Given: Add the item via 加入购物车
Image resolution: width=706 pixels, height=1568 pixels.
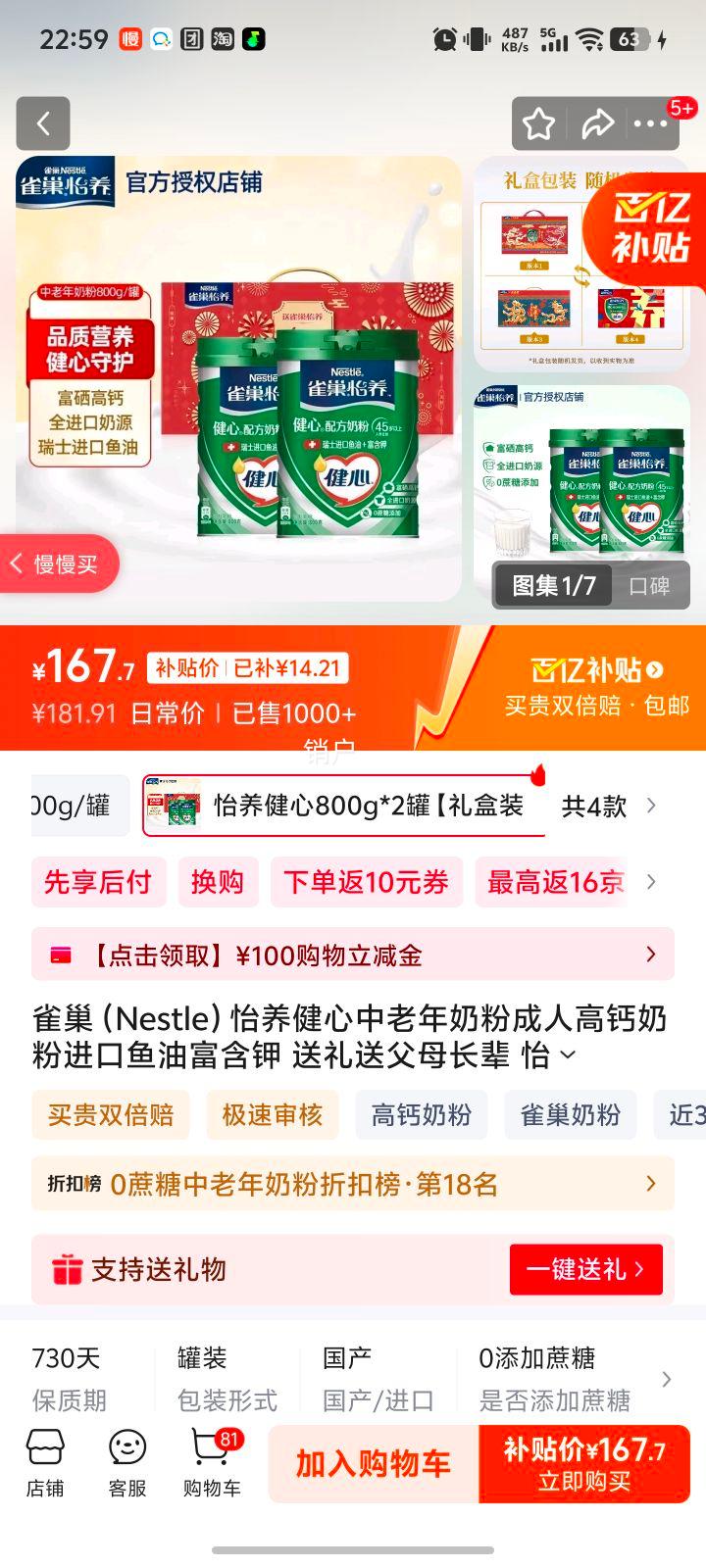Looking at the screenshot, I should coord(374,1463).
